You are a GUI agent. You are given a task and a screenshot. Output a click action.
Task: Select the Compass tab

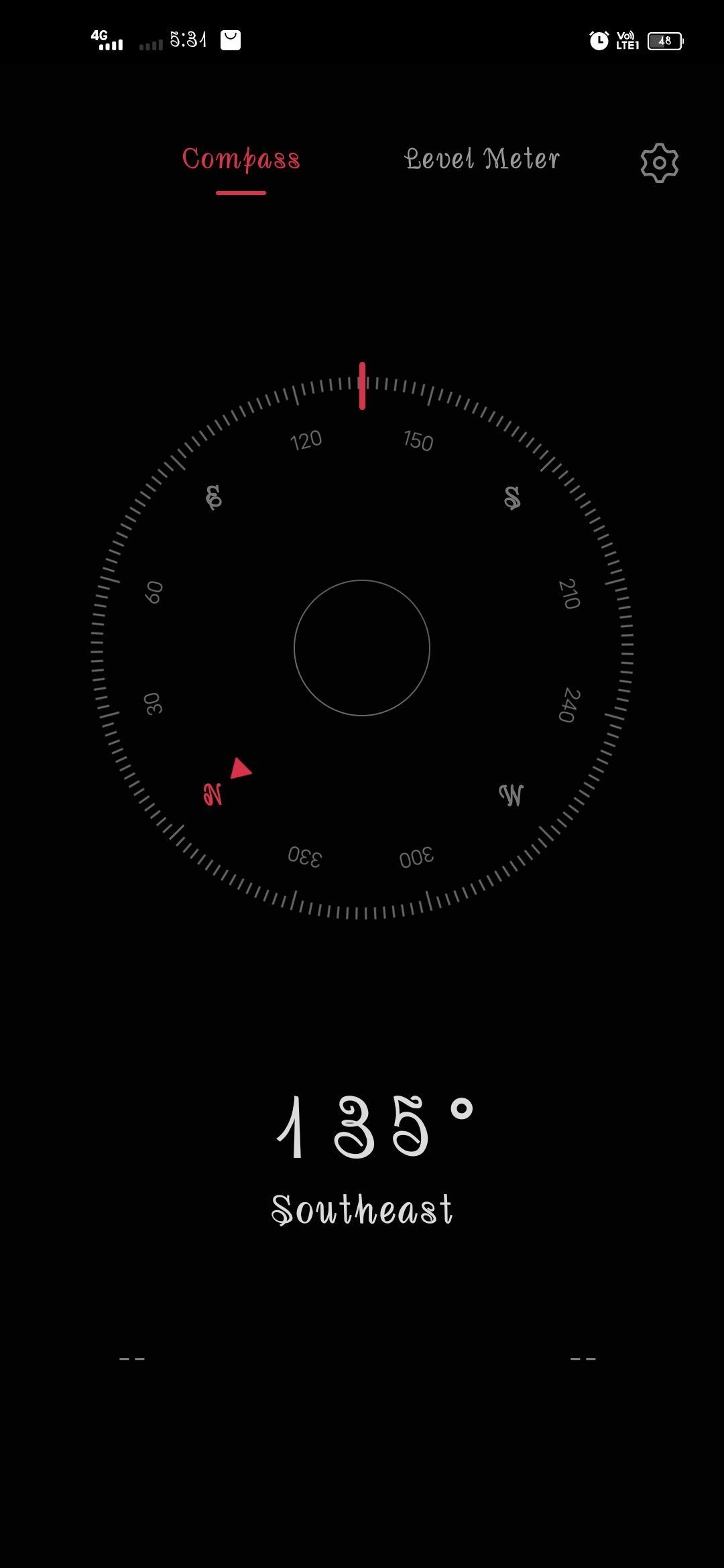241,159
